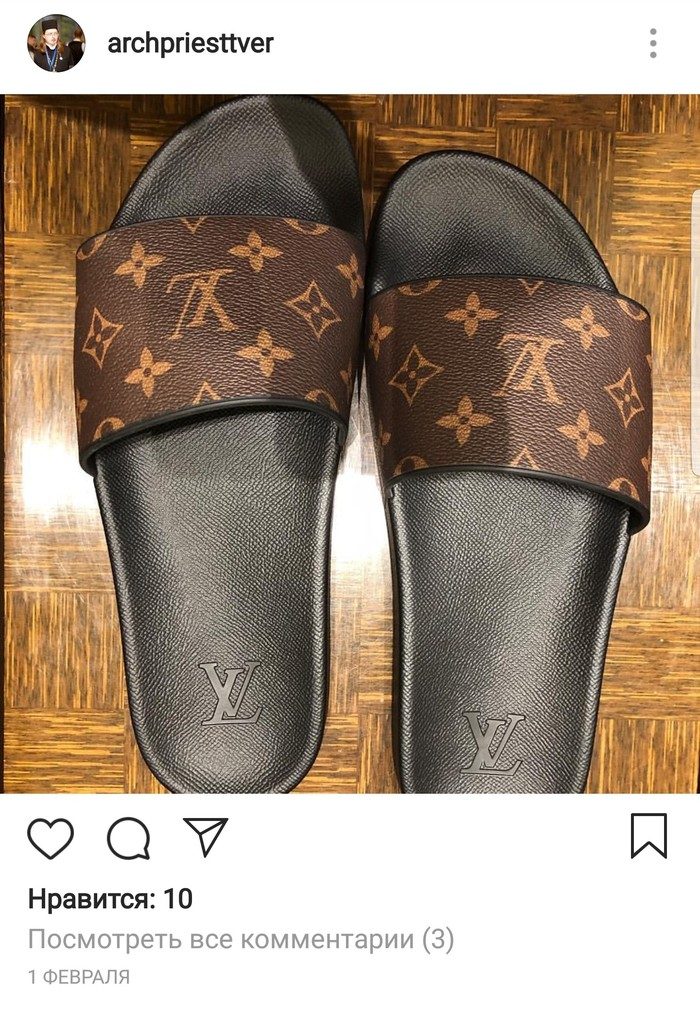Open archpriesttver's profile picture

pos(56,43)
